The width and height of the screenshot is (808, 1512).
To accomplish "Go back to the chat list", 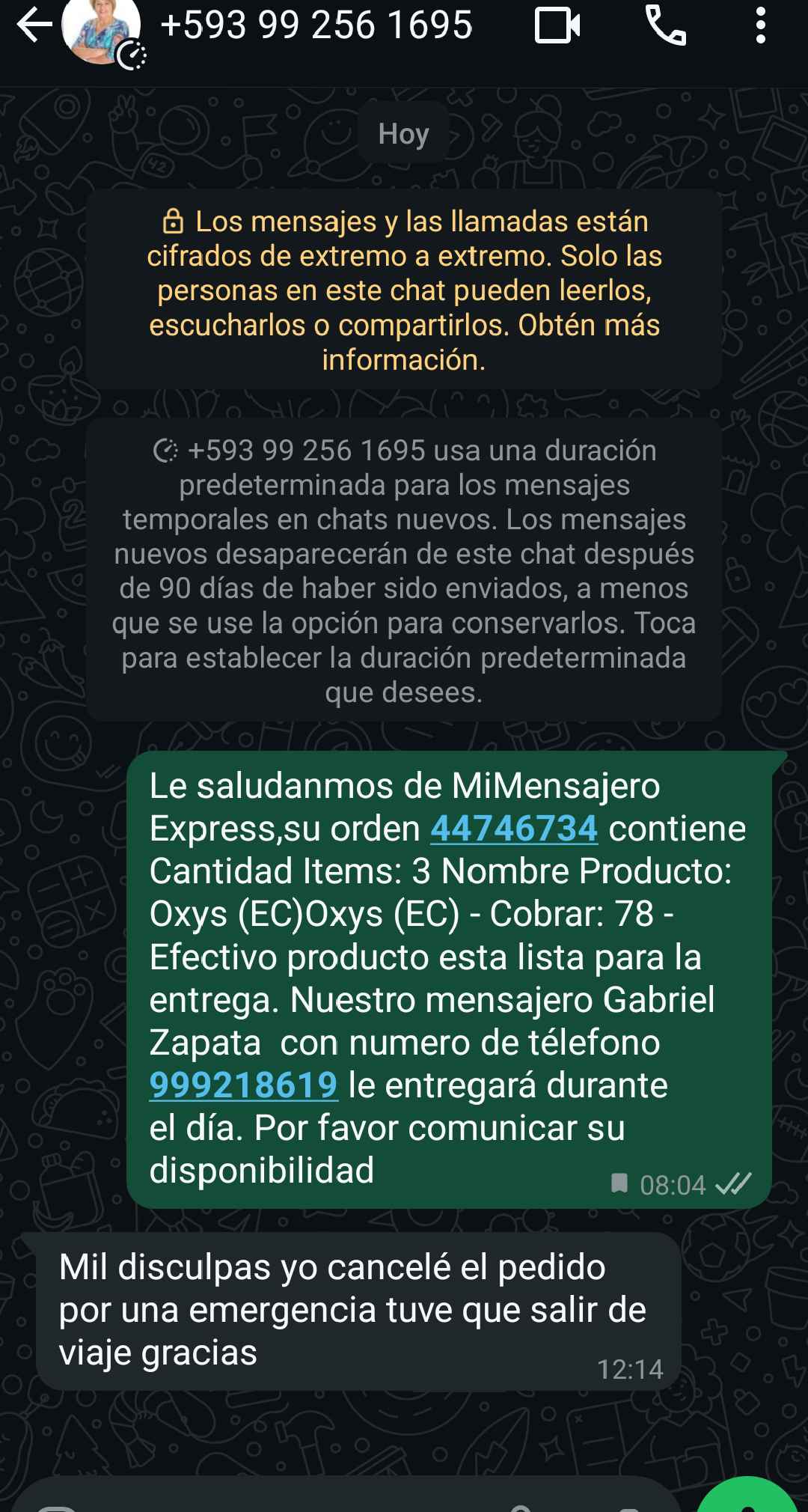I will click(34, 27).
